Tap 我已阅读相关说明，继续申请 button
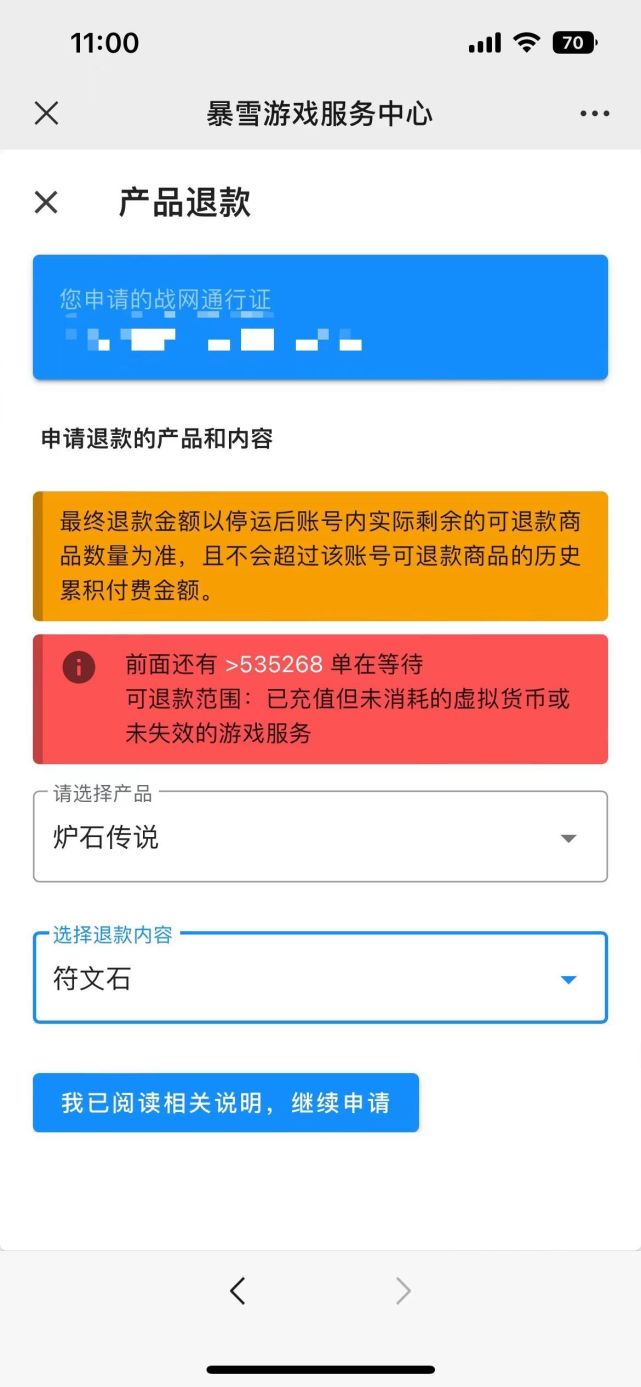Viewport: 641px width, 1387px height. tap(225, 1103)
